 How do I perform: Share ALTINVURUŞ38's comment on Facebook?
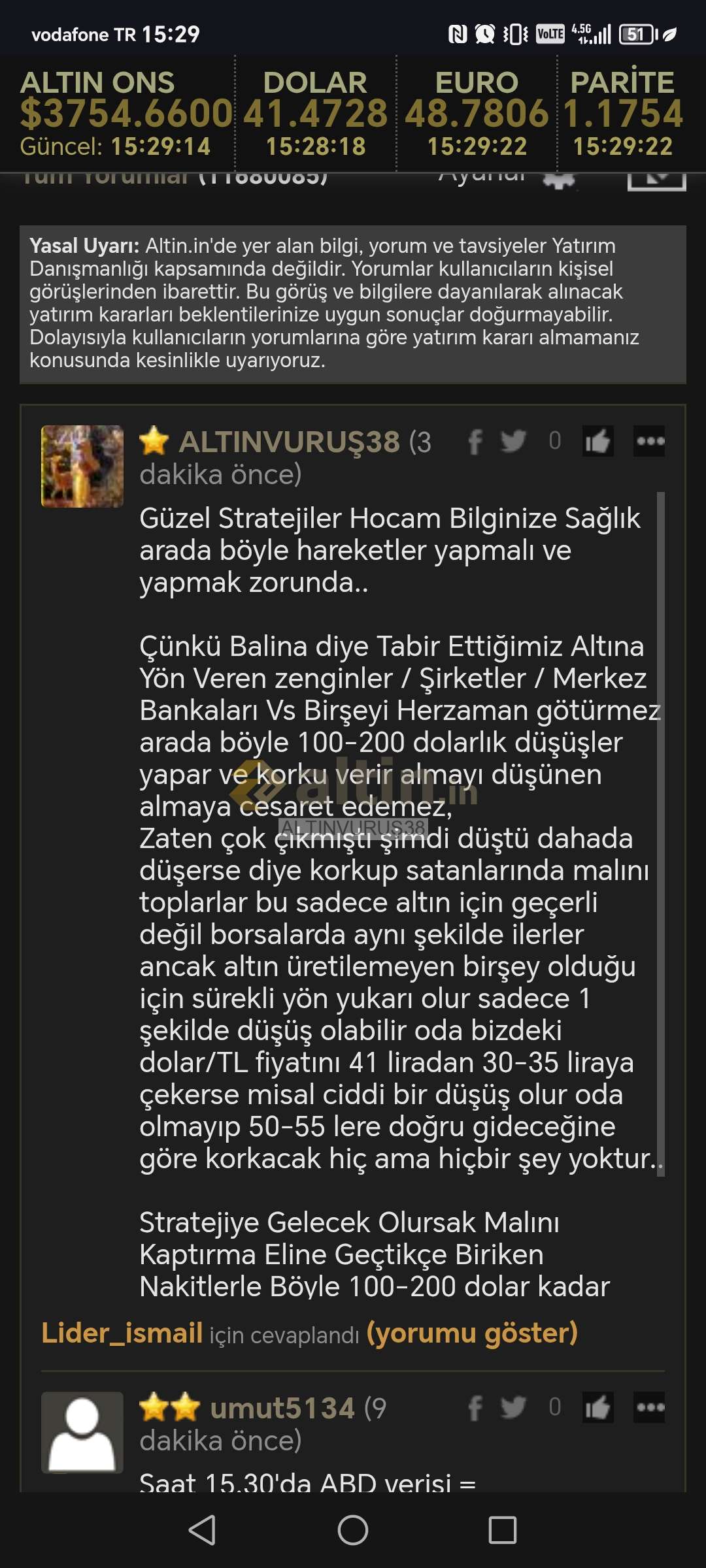click(x=475, y=442)
